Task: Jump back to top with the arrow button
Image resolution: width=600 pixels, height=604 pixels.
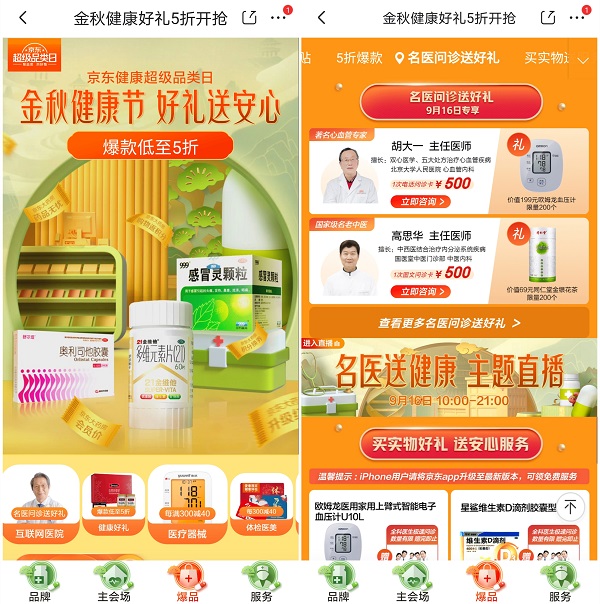Action: click(569, 507)
